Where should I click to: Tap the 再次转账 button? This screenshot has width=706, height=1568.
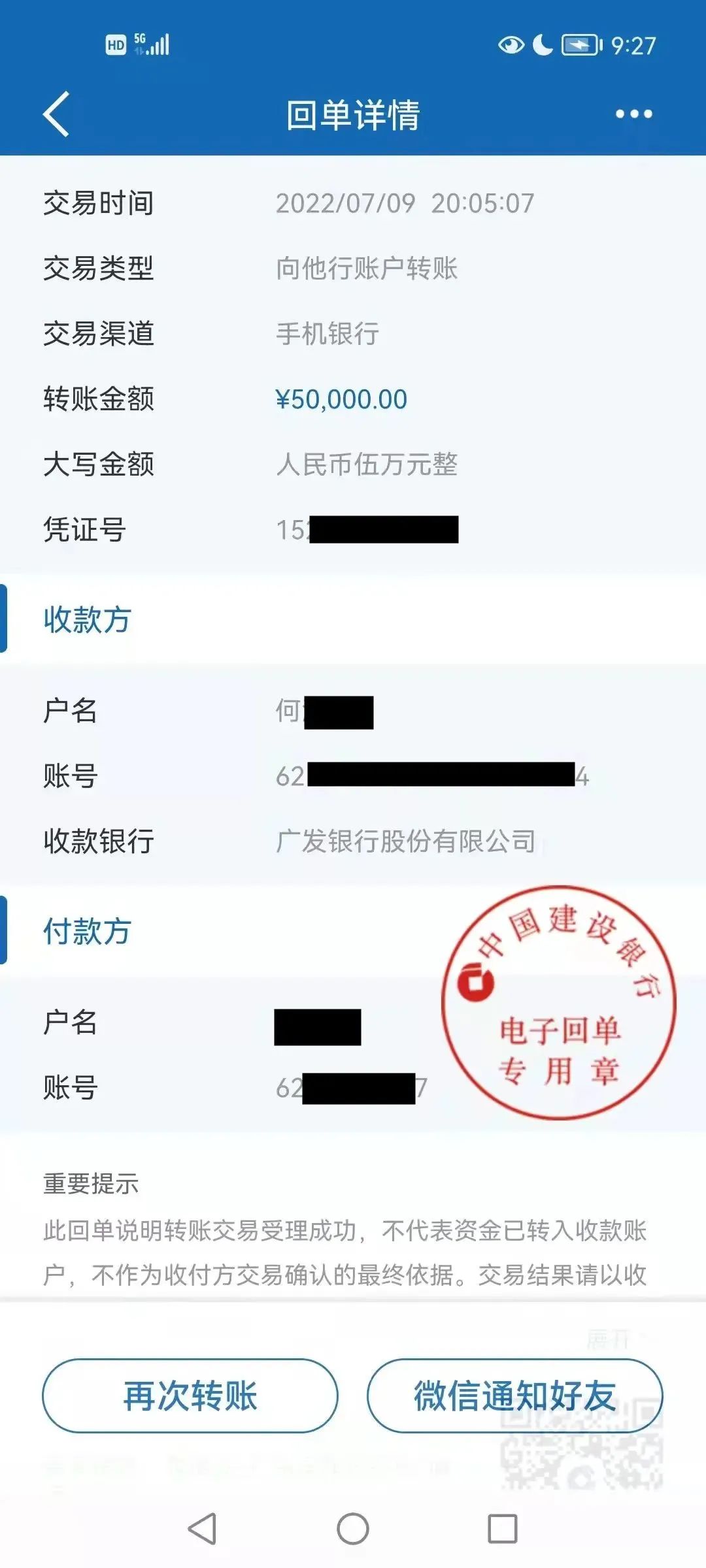pyautogui.click(x=190, y=1396)
